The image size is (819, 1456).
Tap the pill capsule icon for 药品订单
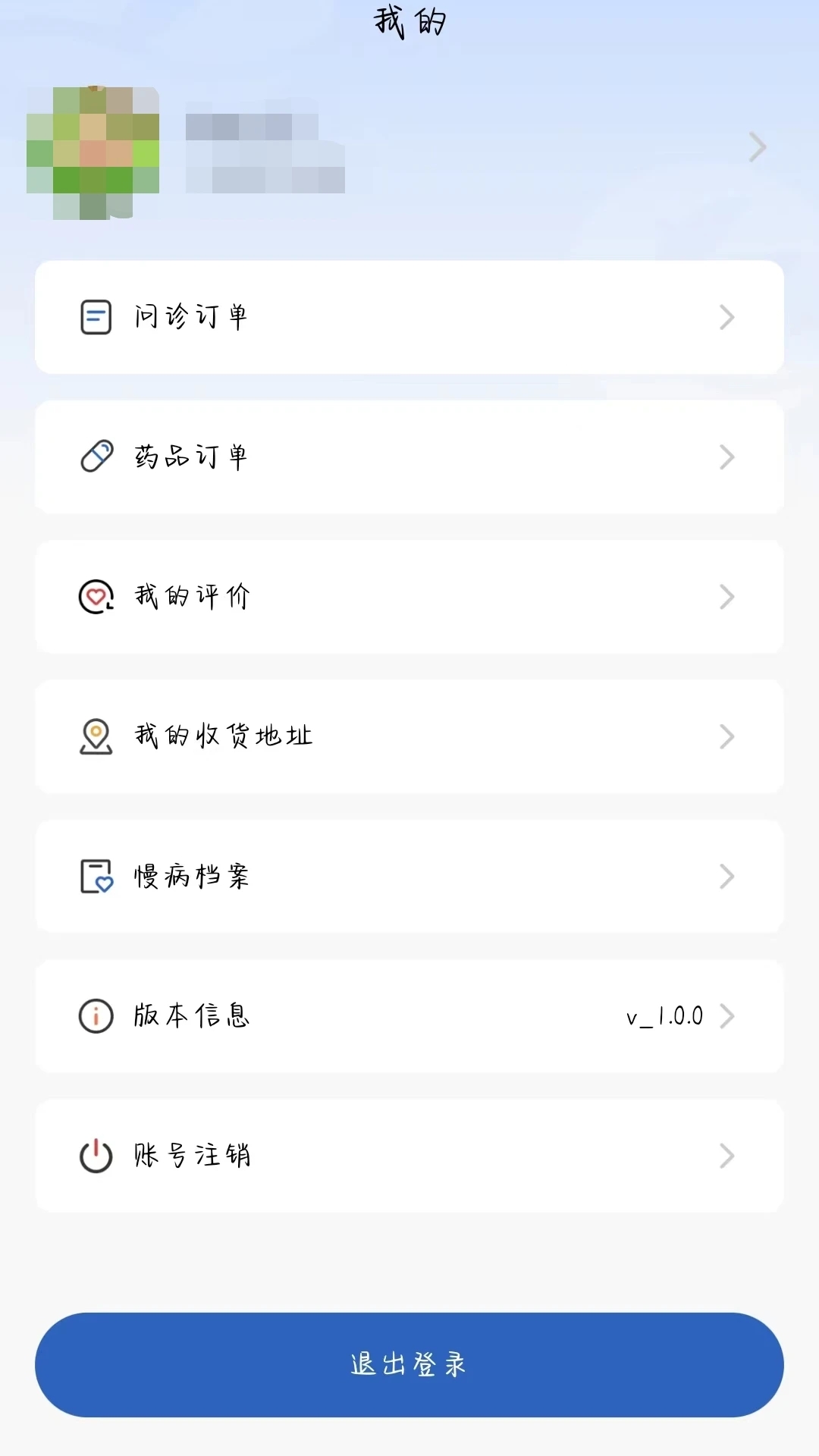(95, 457)
